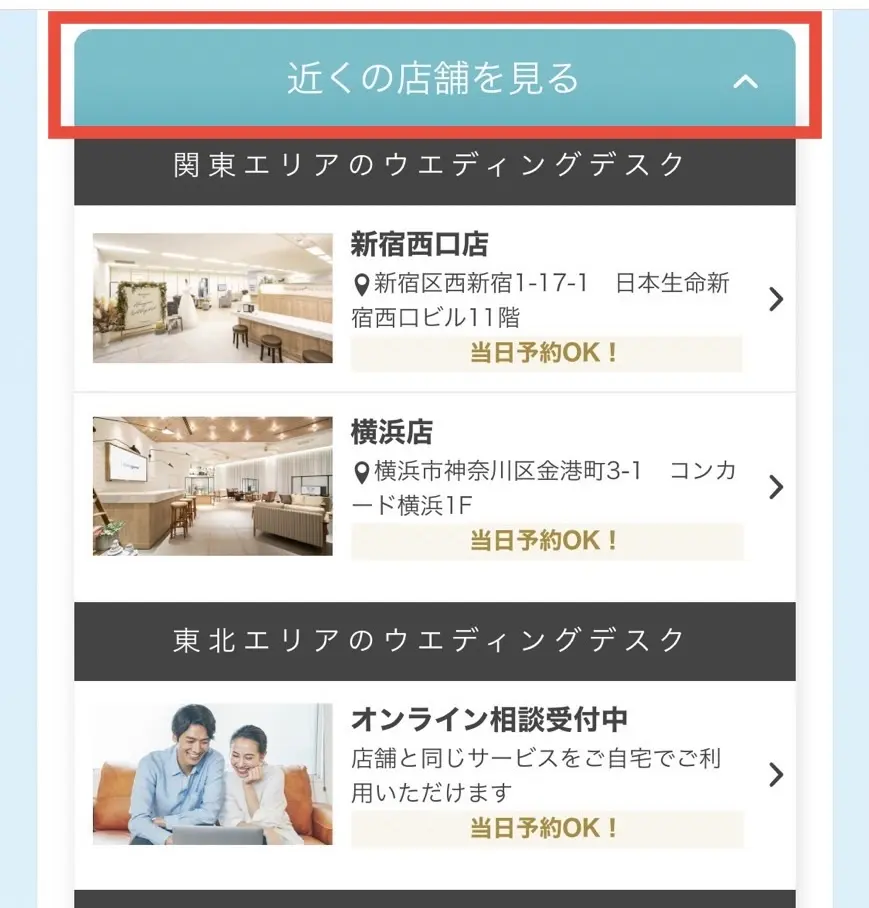Collapse the 近くの店舗を見る section

pyautogui.click(x=435, y=78)
